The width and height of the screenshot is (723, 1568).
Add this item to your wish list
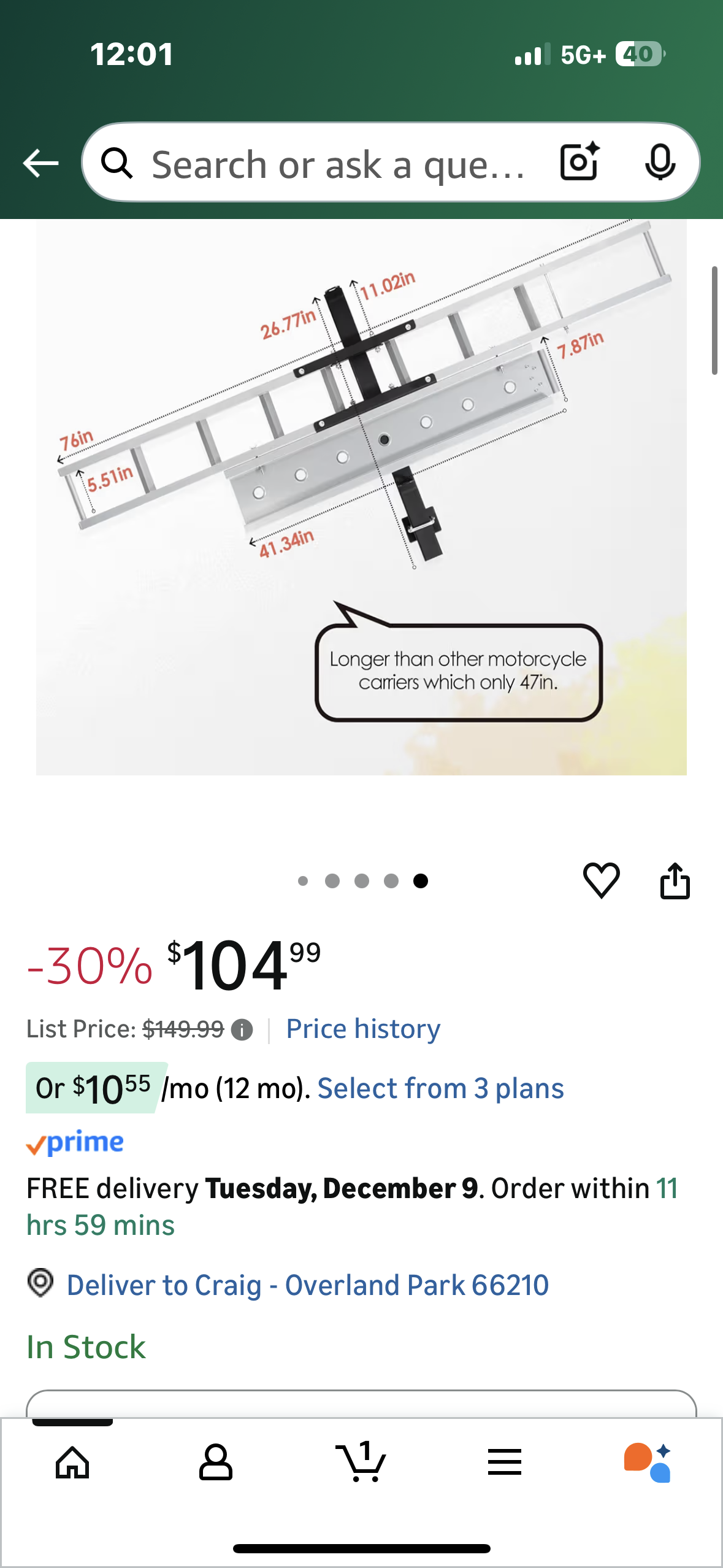tap(601, 880)
